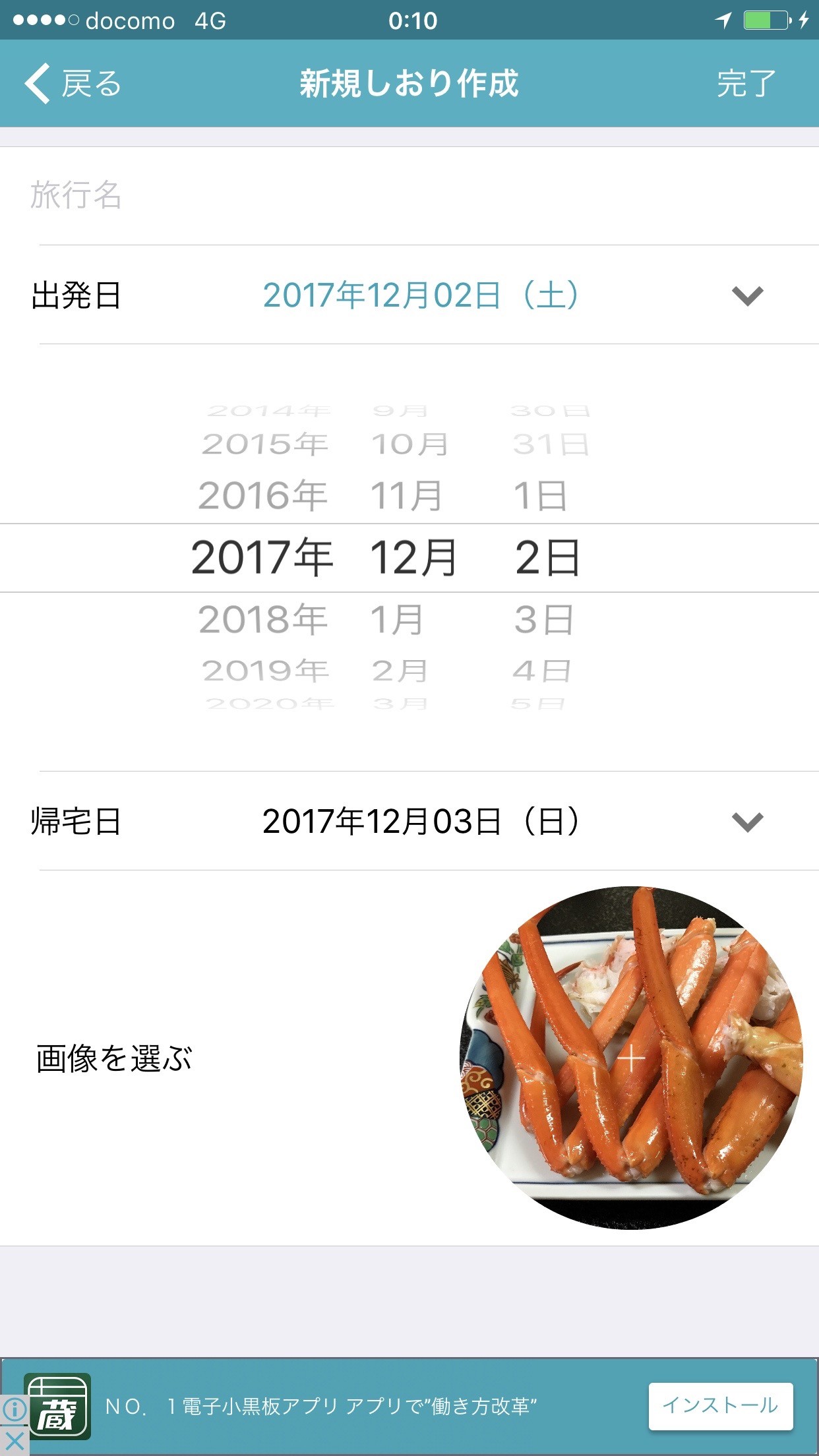This screenshot has height=1456, width=819.
Task: Go back with the 戻る button
Action: click(x=73, y=84)
